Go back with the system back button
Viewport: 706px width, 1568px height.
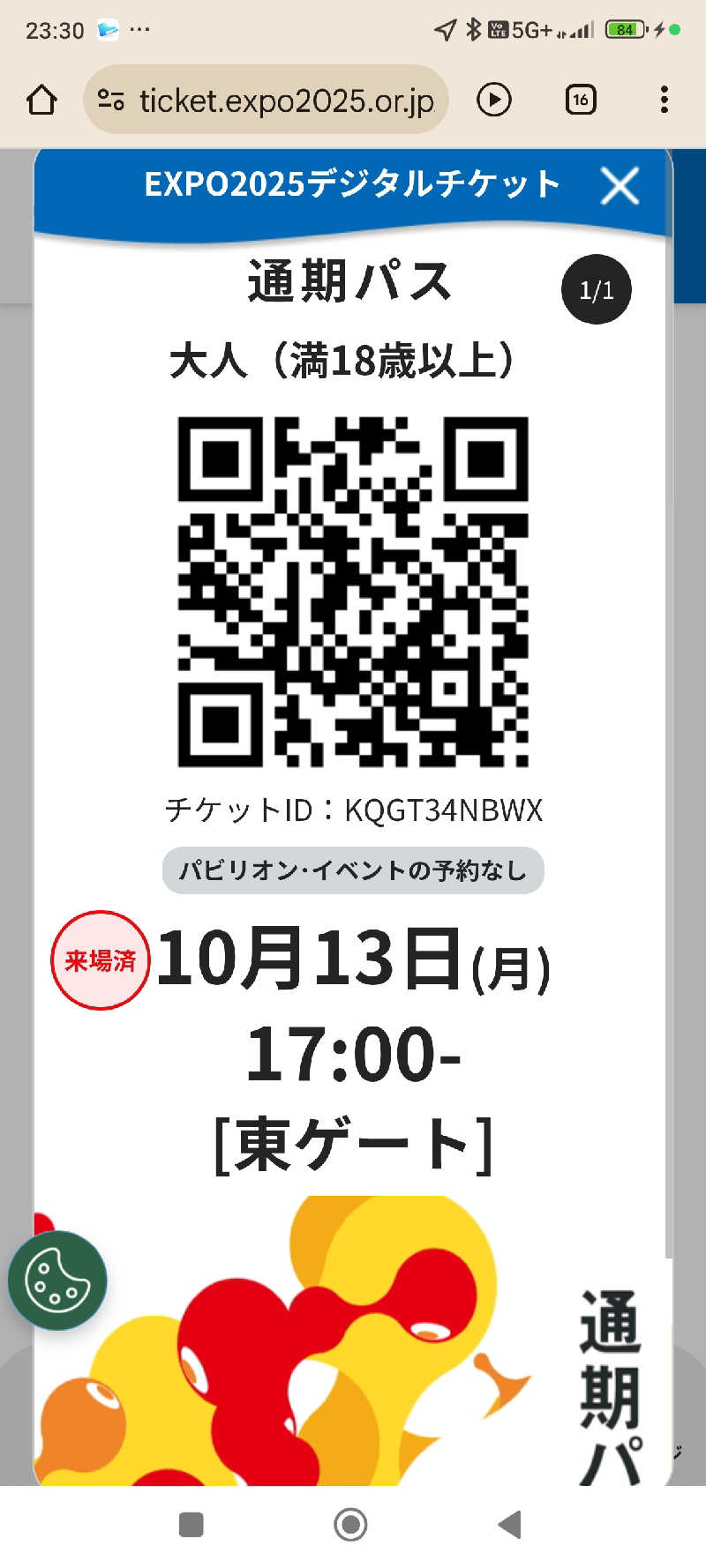509,1524
